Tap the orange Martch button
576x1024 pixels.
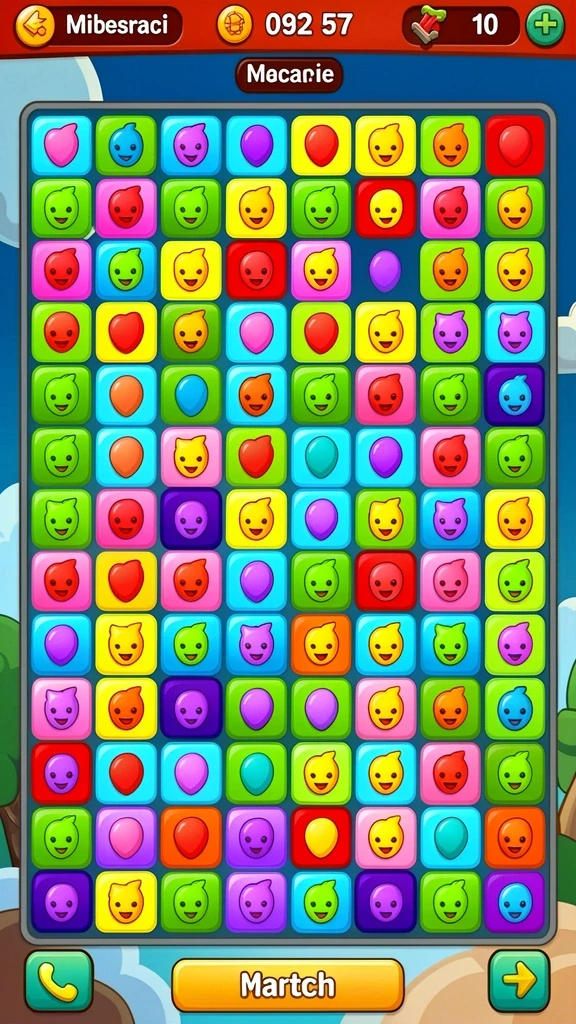(x=288, y=985)
